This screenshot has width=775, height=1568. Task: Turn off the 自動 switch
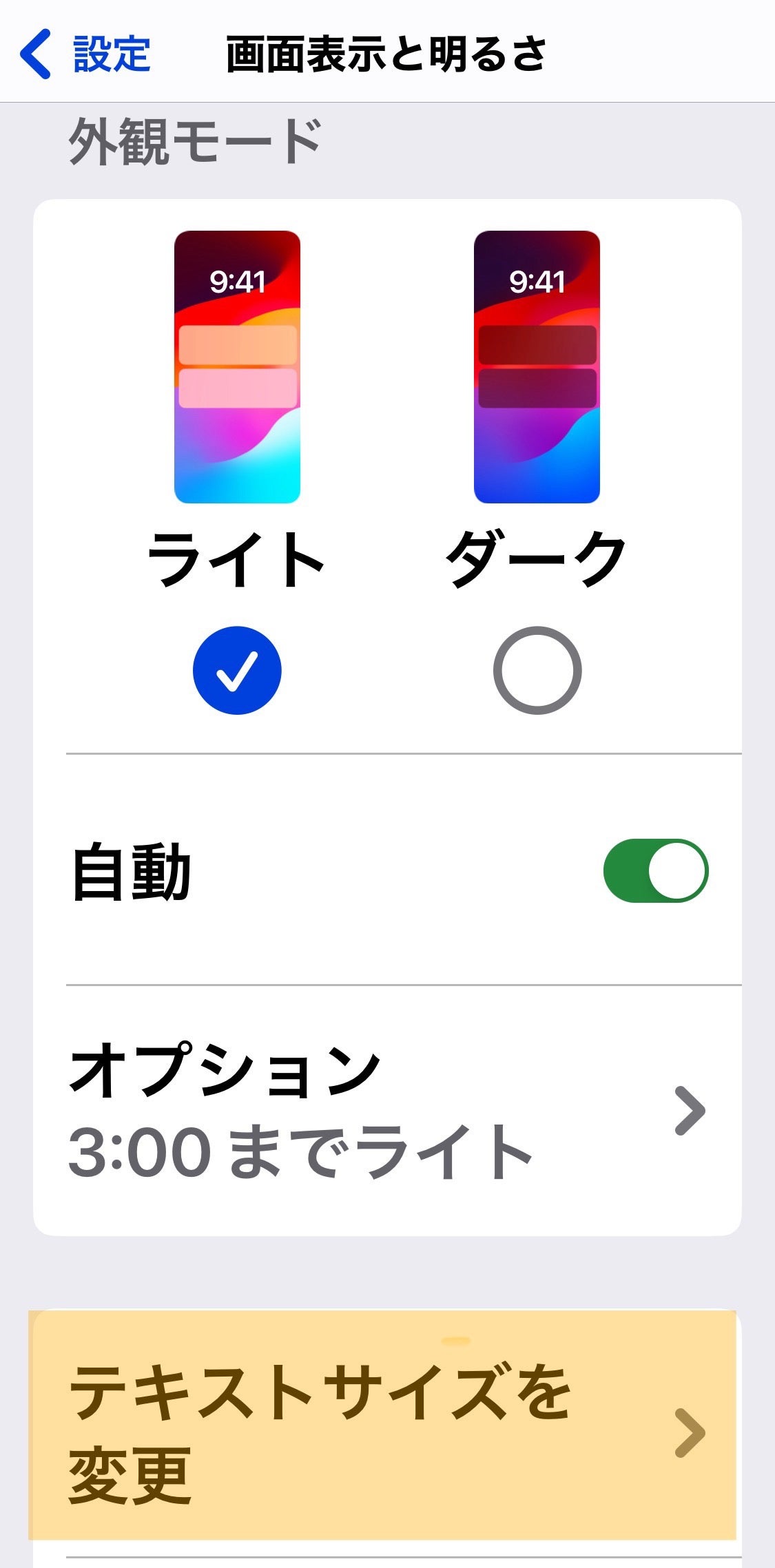[x=655, y=870]
